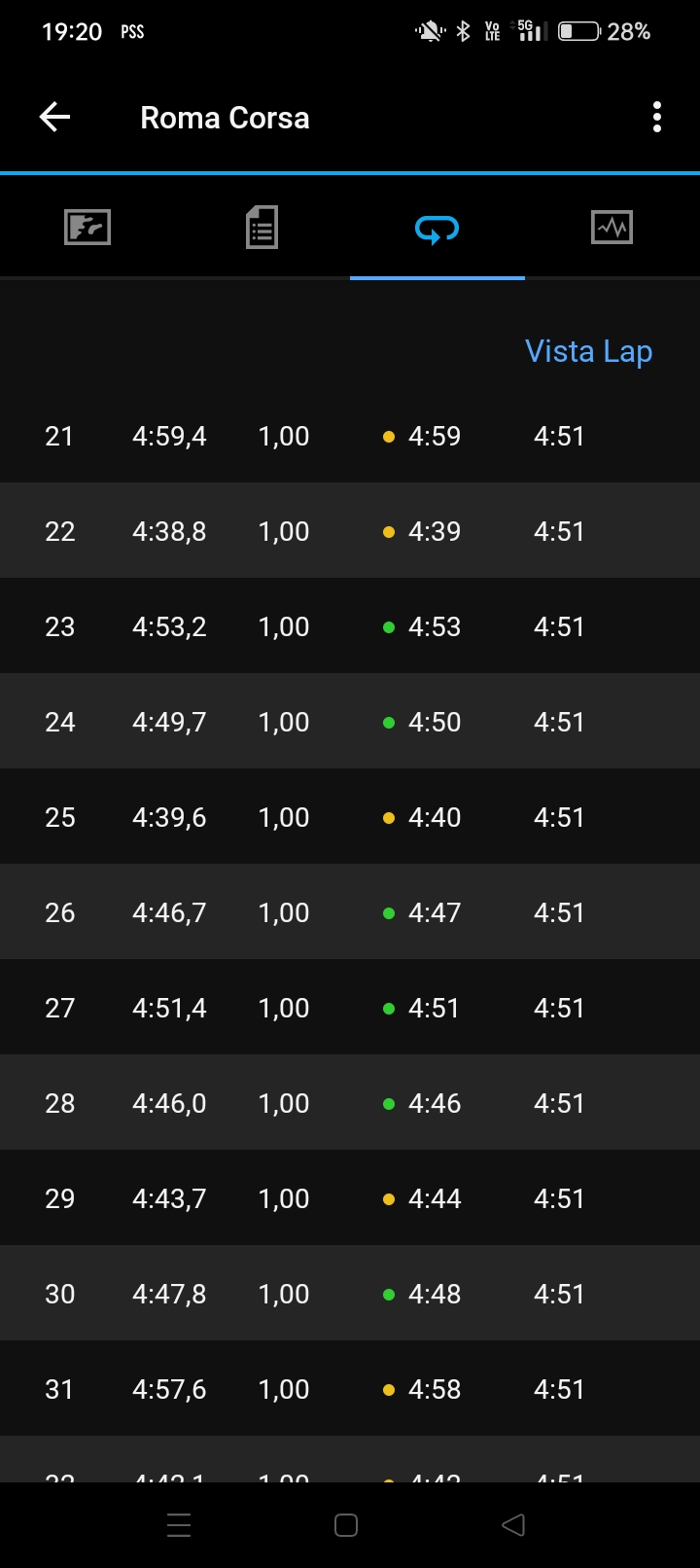Go back from Roma Corsa activity

click(55, 118)
